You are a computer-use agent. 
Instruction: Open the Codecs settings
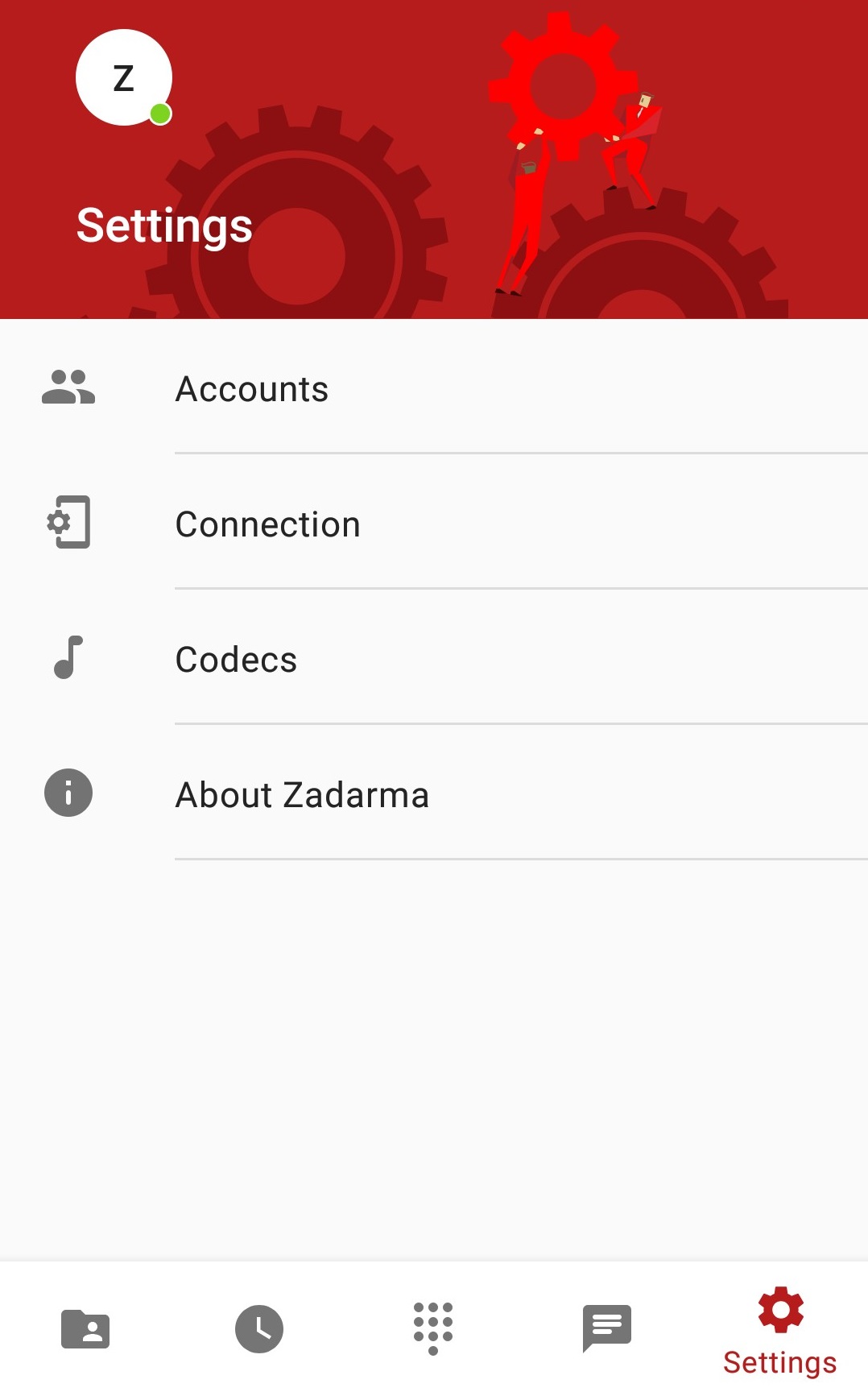tap(434, 659)
